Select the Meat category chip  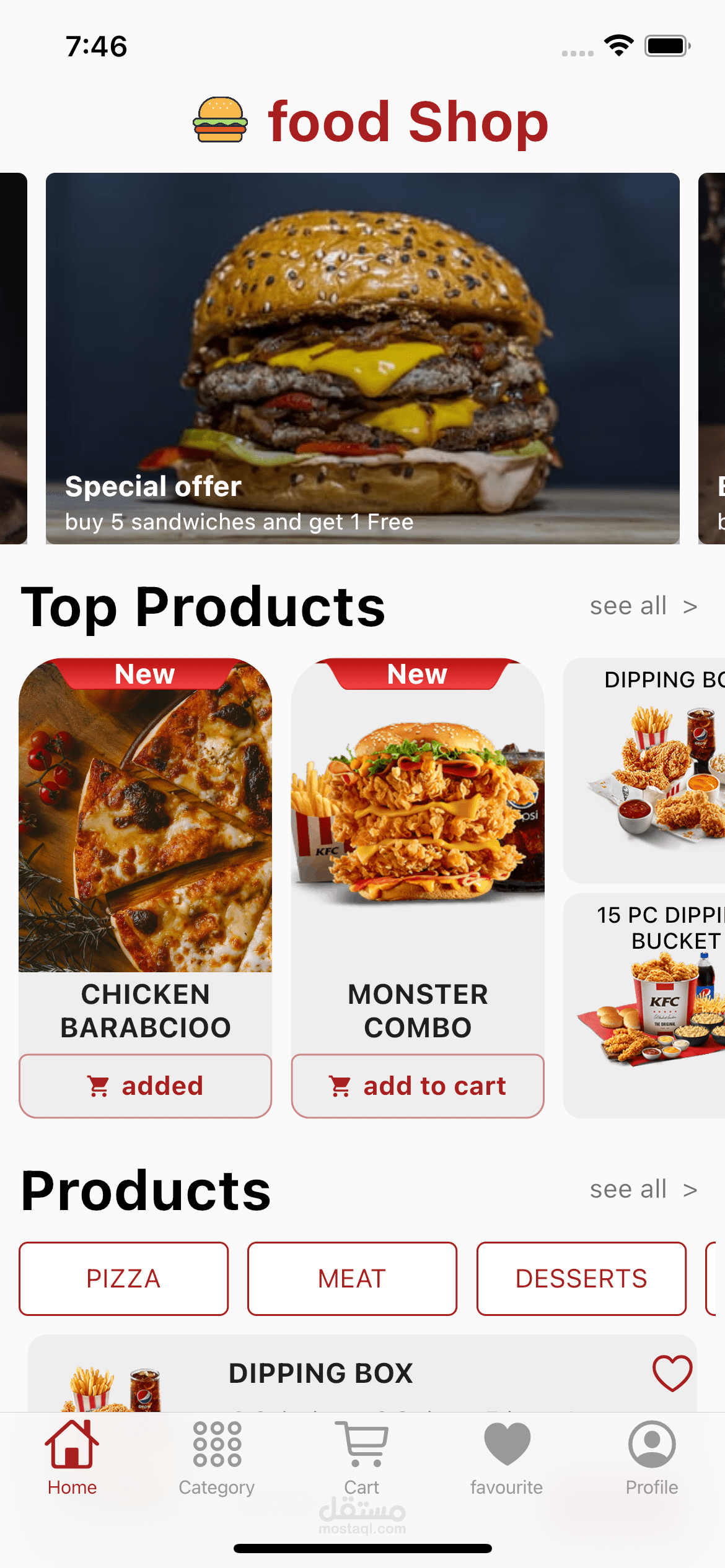pyautogui.click(x=352, y=1279)
